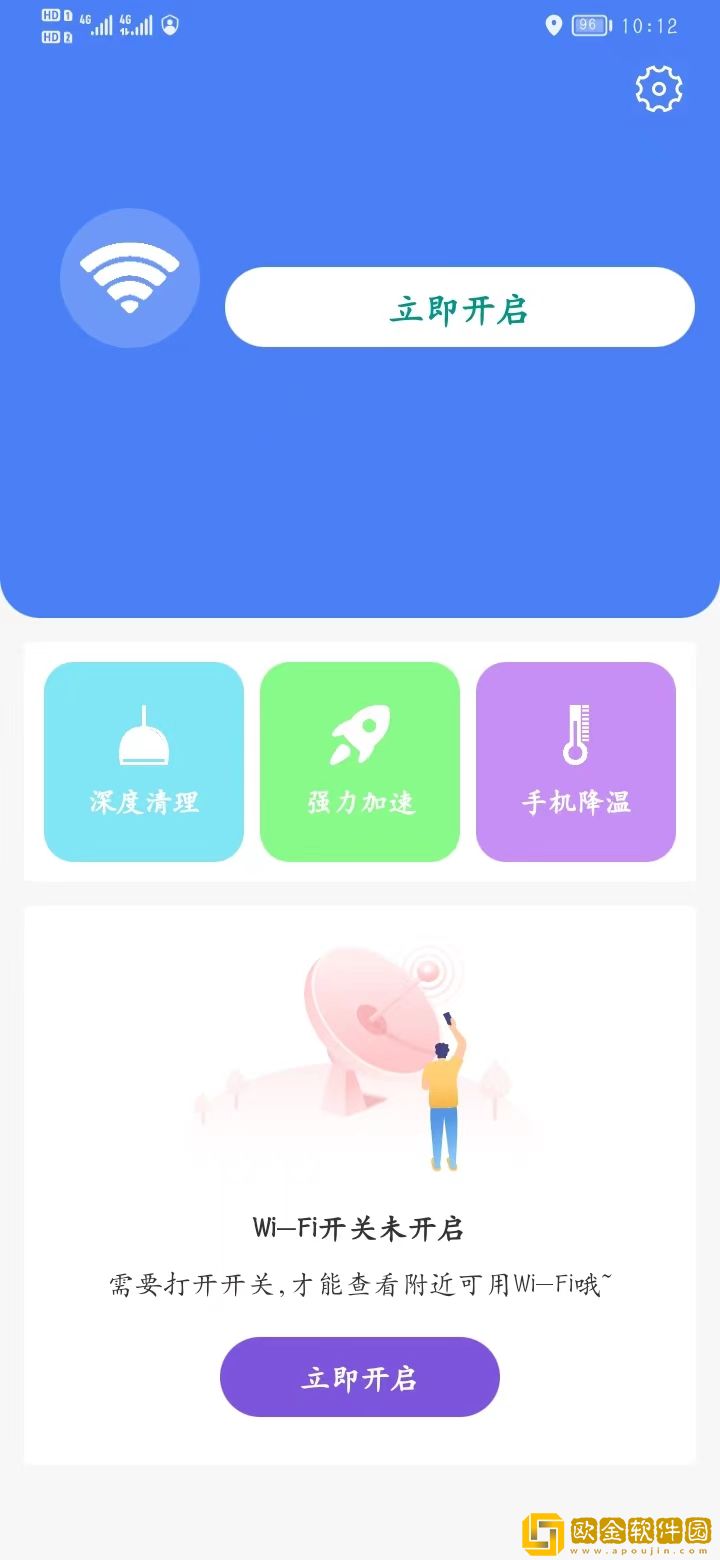
Task: Tap the purple 立即开启 button to enable Wi-Fi
Action: 359,1377
